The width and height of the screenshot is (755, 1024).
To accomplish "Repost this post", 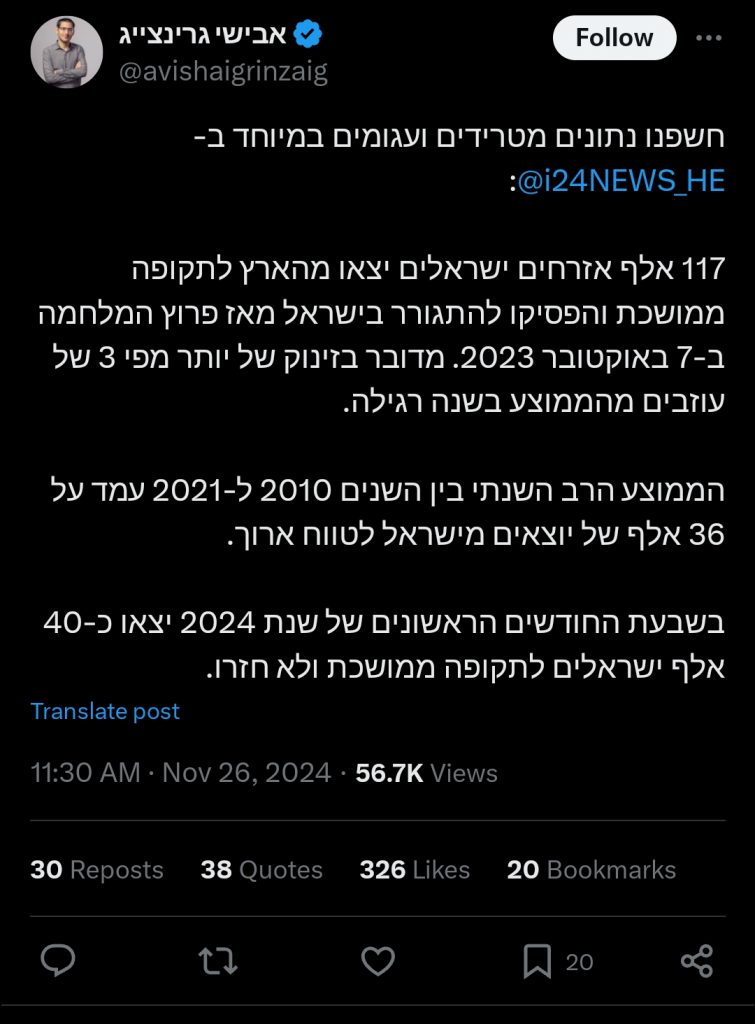I will pos(217,962).
